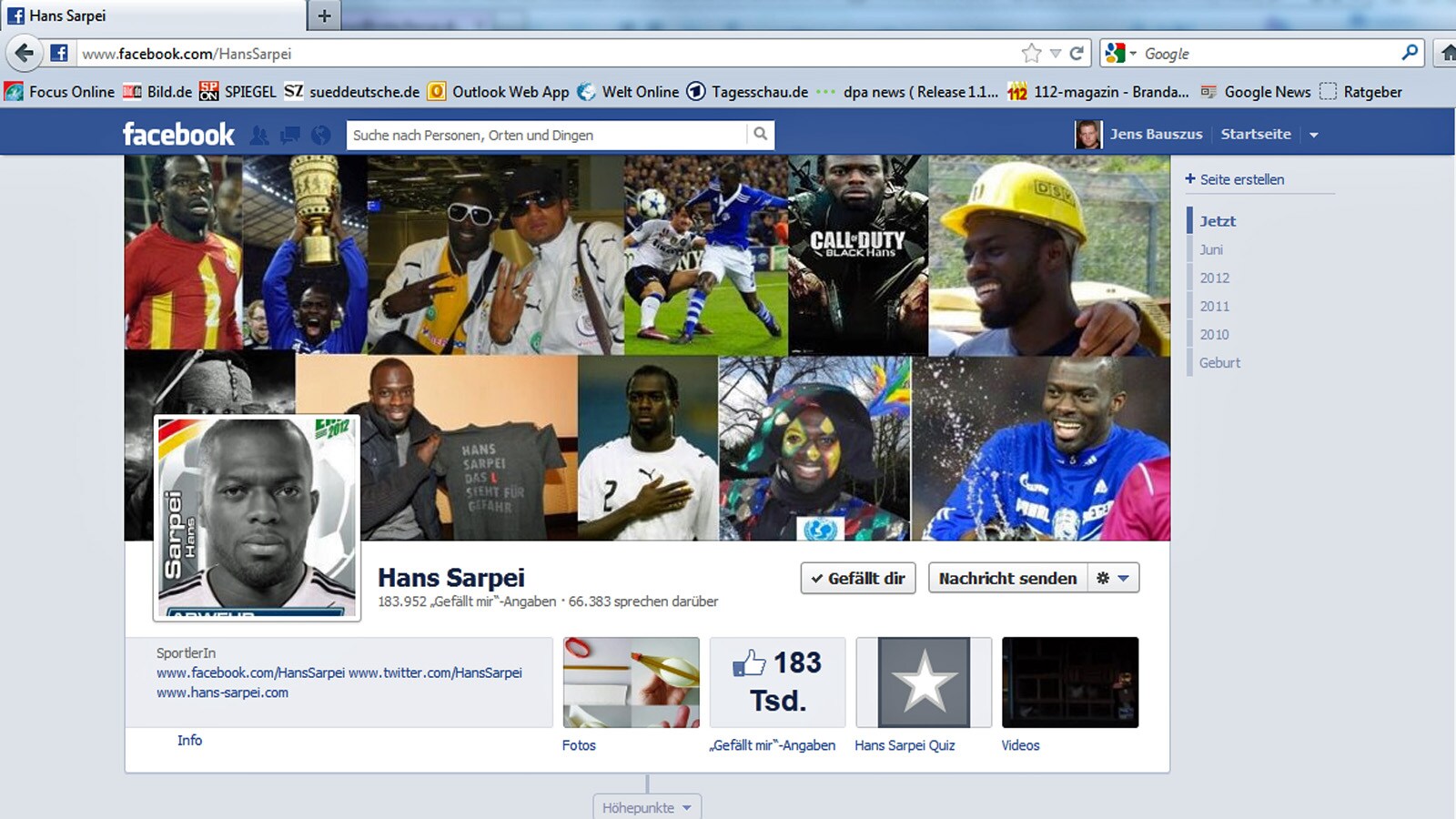Viewport: 1456px width, 819px height.
Task: Open Jens Bauszus profile
Action: coord(1155,134)
